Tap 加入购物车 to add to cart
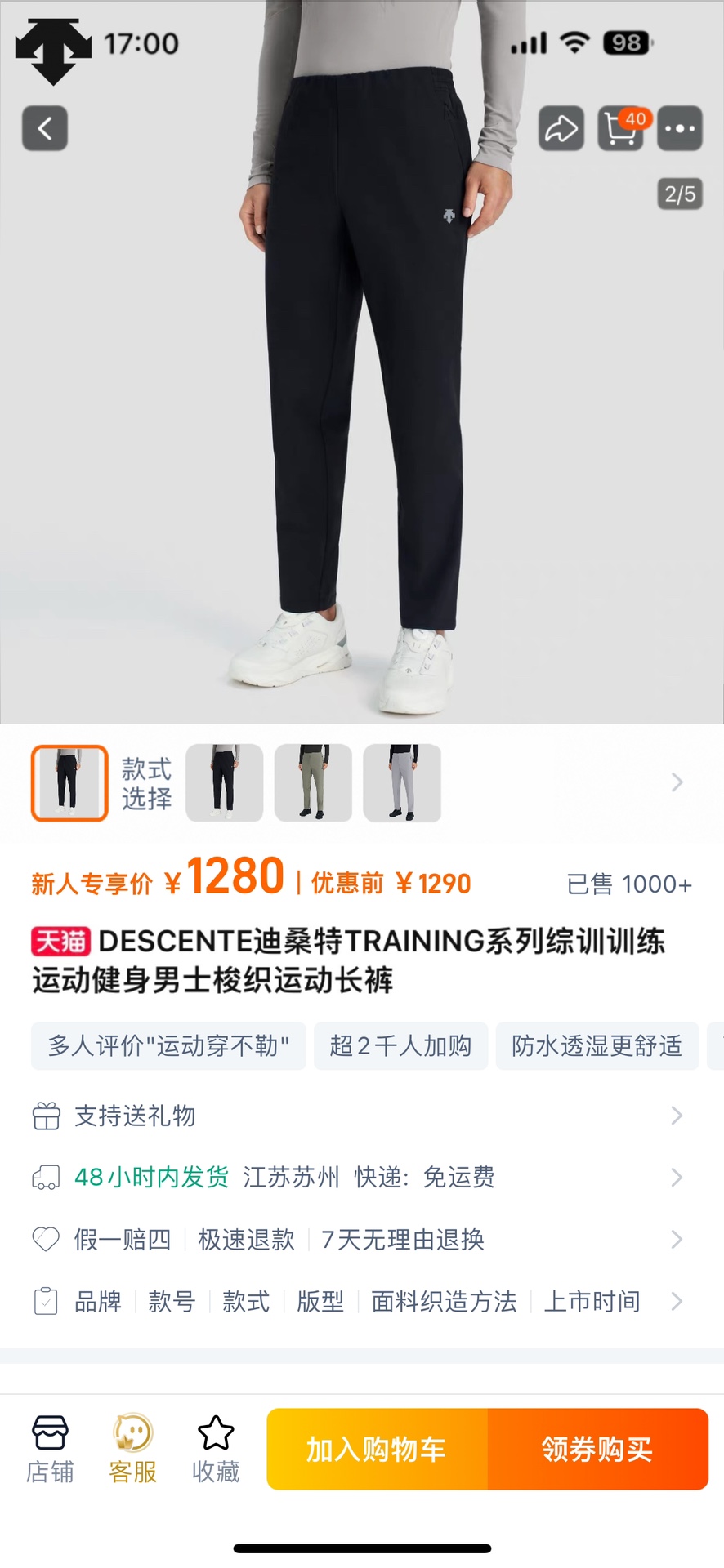The image size is (724, 1568). click(x=377, y=1450)
